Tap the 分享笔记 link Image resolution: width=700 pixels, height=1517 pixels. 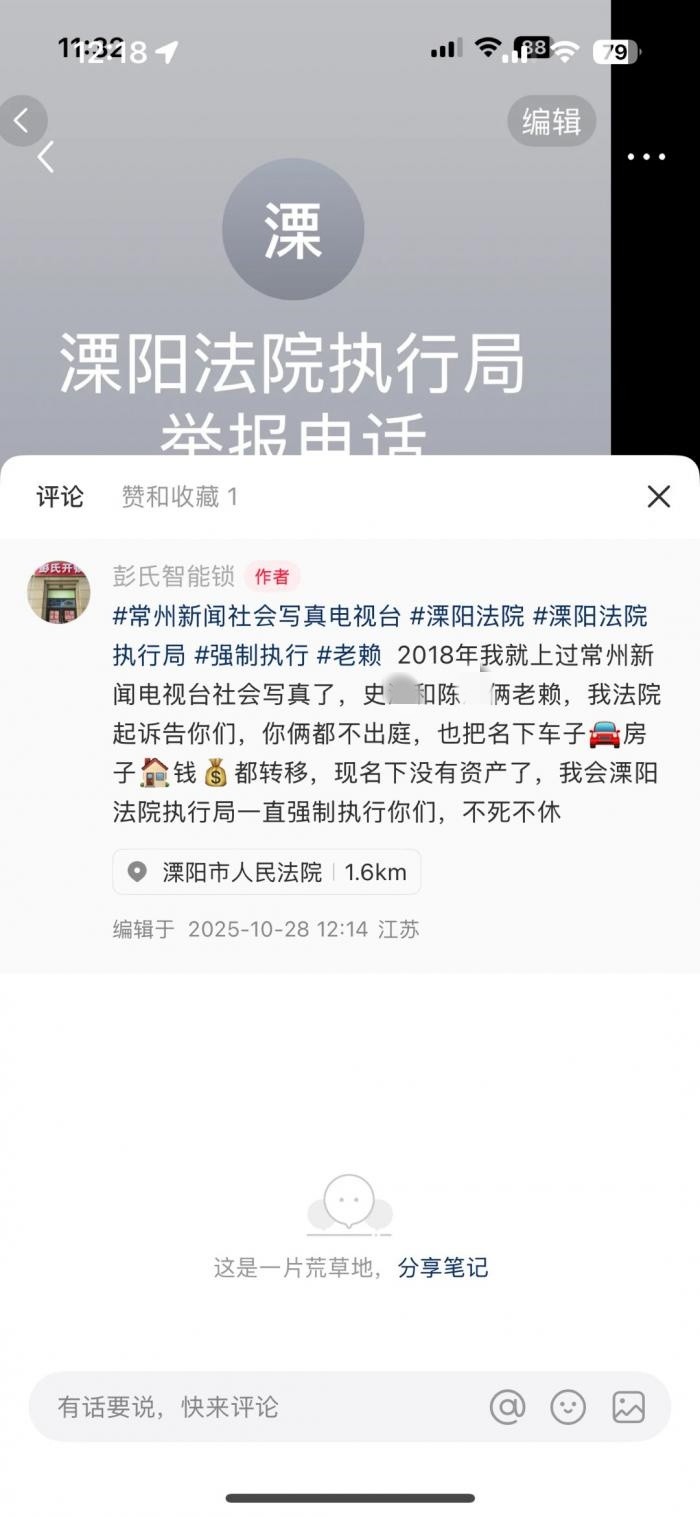pyautogui.click(x=443, y=1268)
